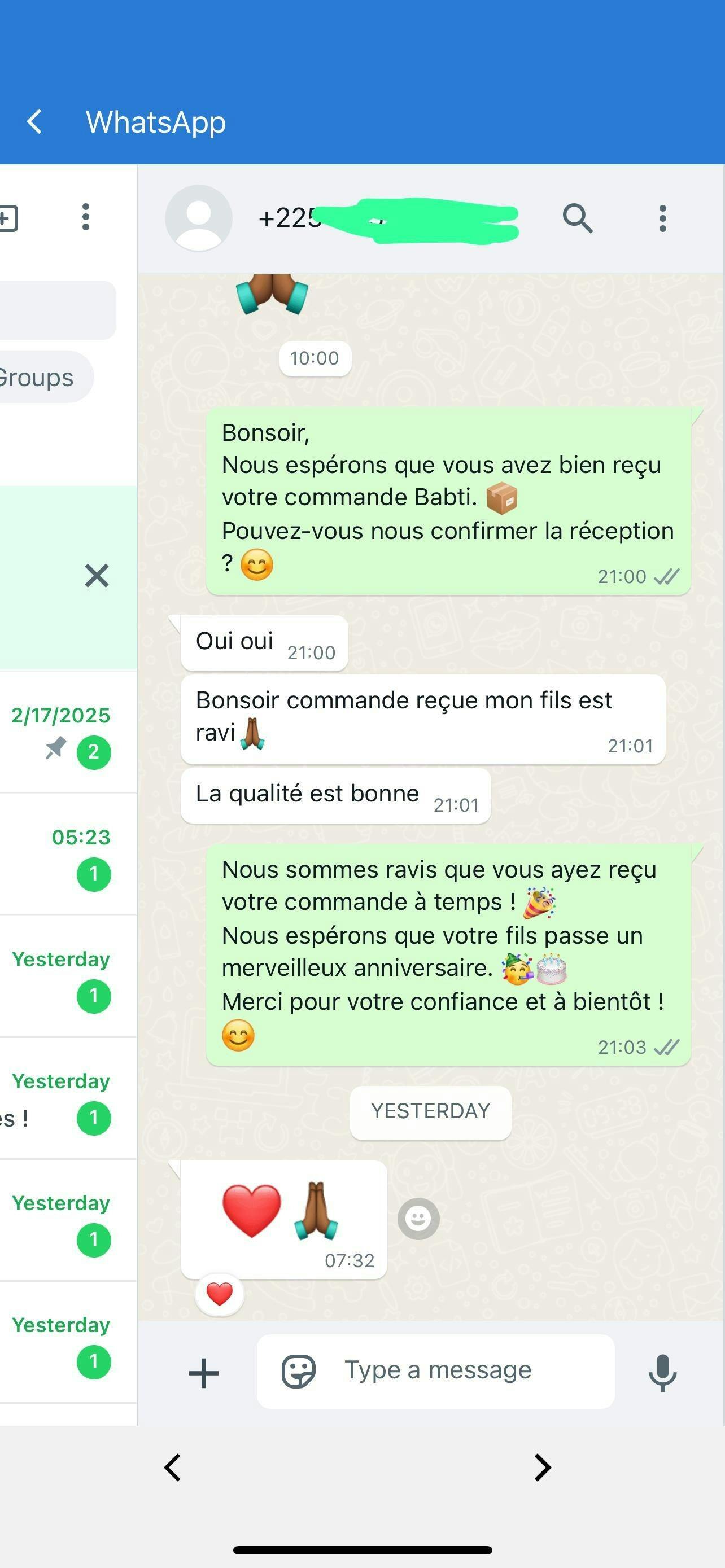Open the sticker and emoji picker
The height and width of the screenshot is (1568, 725).
[298, 1372]
